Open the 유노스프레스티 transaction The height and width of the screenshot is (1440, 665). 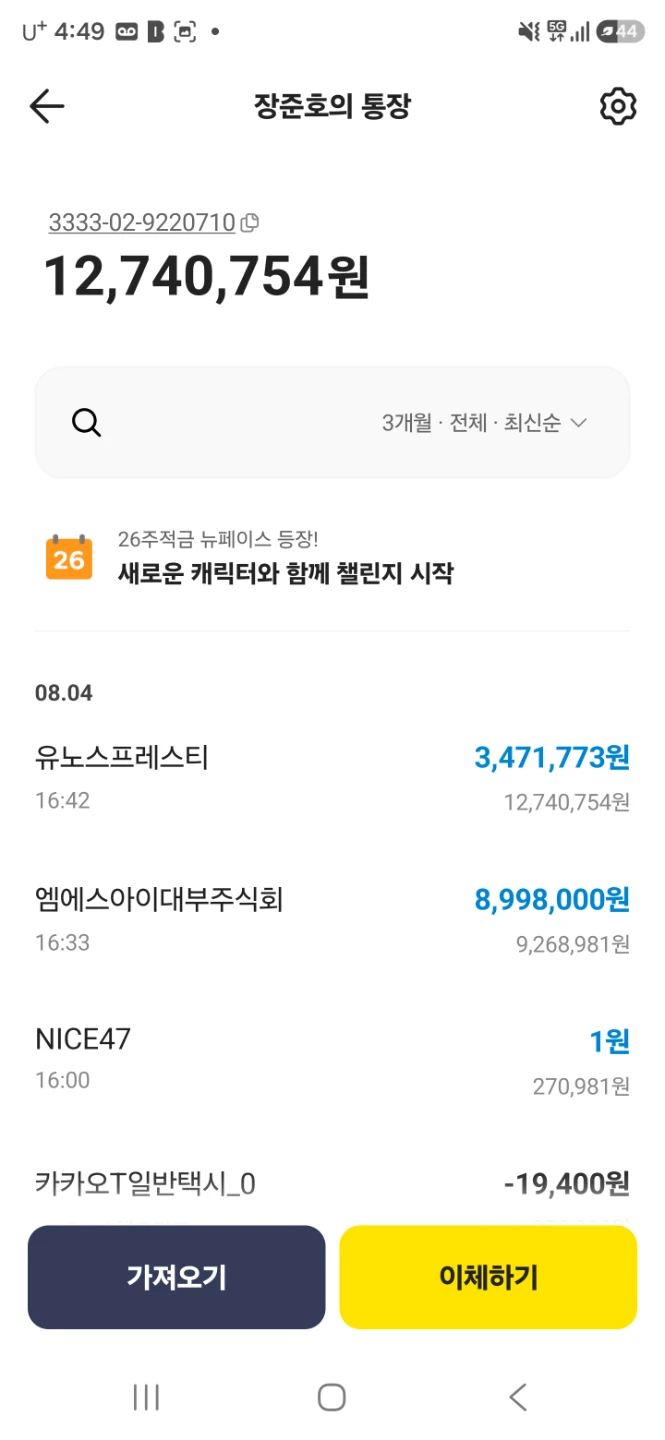[x=332, y=777]
